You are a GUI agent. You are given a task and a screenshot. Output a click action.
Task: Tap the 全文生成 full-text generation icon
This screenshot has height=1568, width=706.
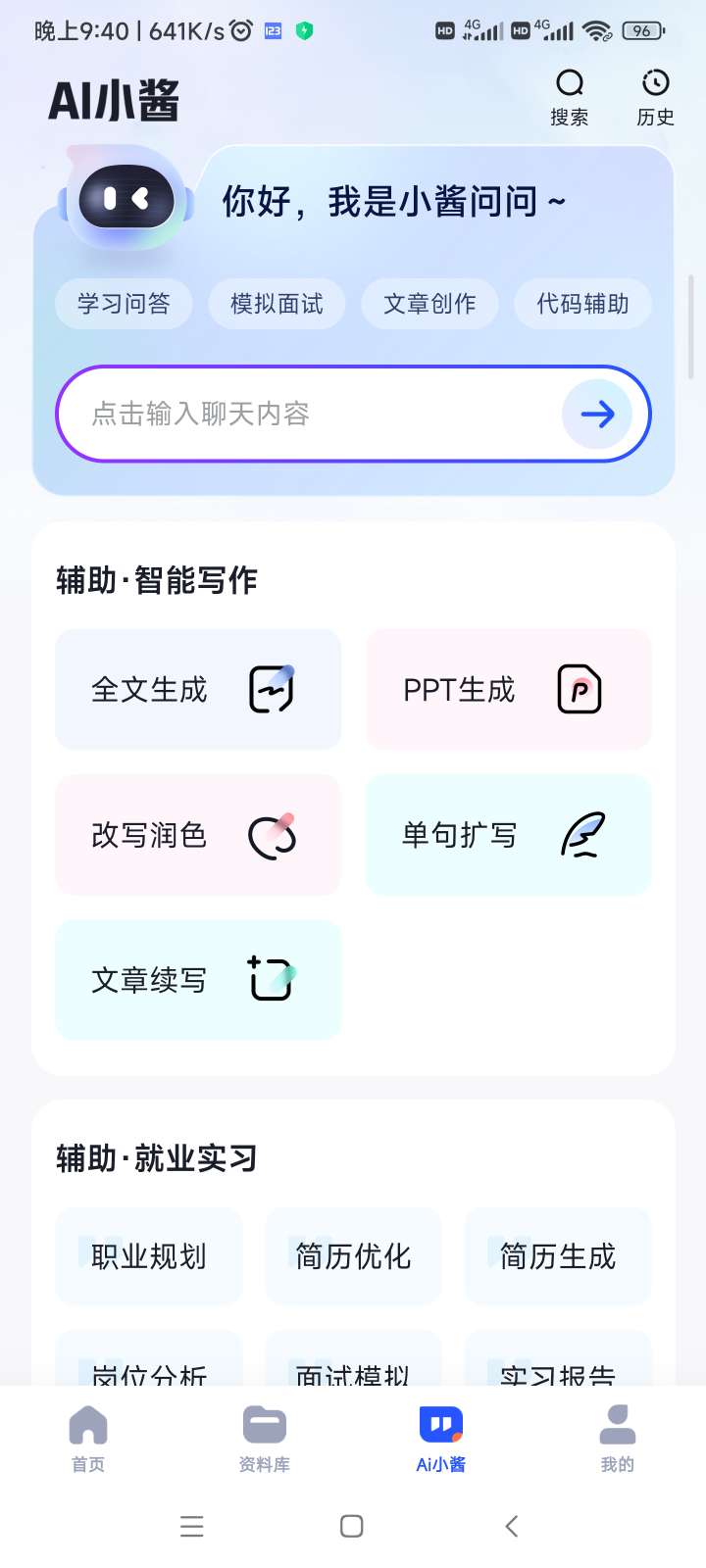tap(272, 689)
